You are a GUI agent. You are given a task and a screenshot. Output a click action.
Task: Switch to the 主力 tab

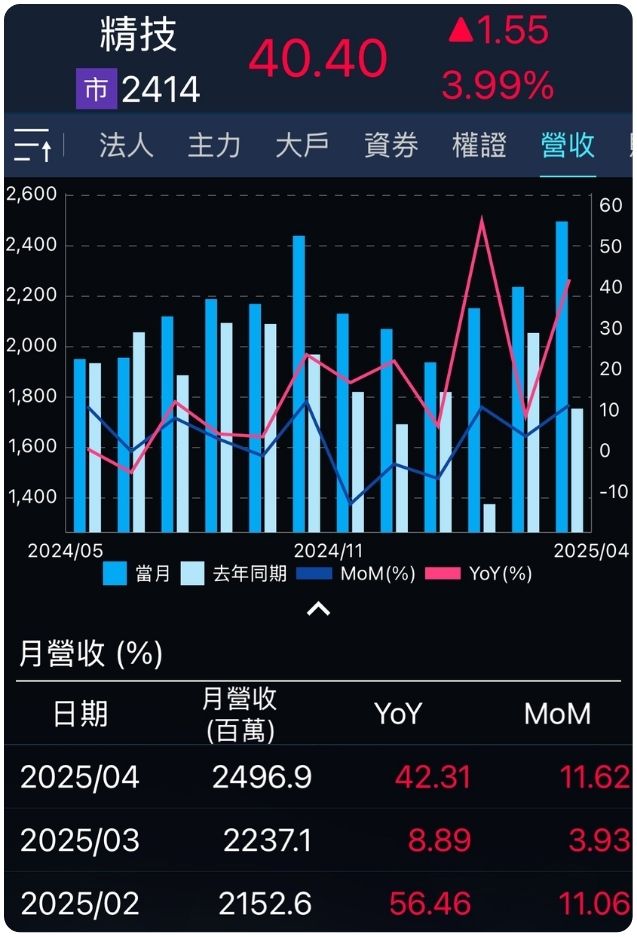coord(214,146)
